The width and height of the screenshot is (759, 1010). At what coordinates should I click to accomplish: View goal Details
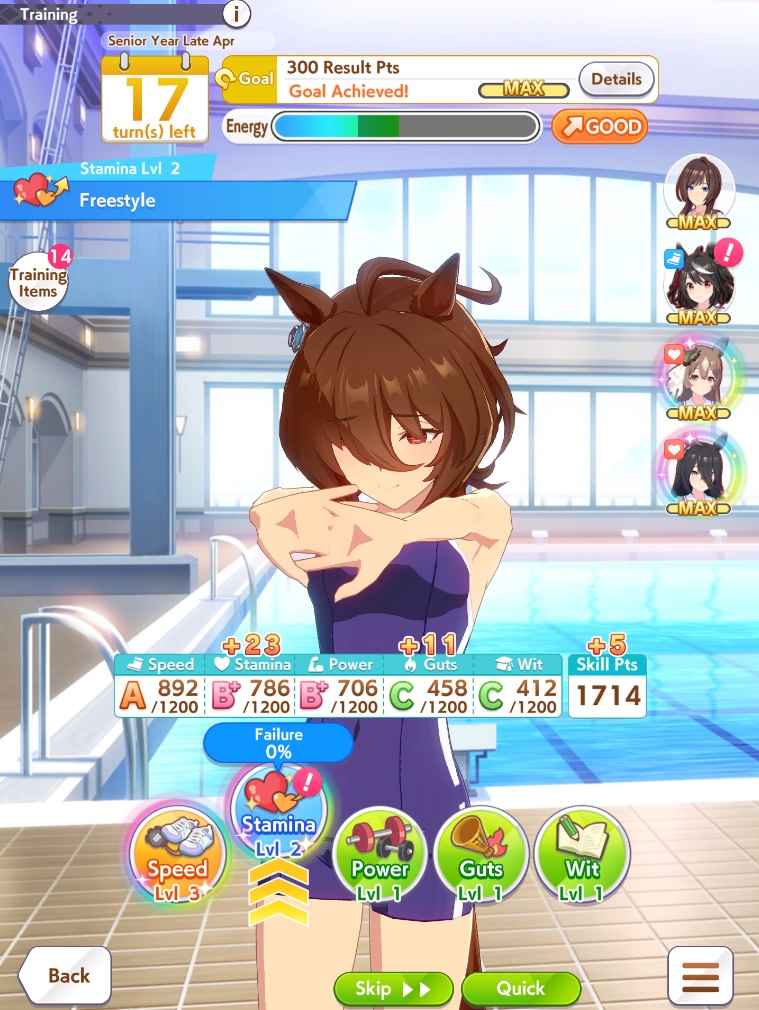click(x=616, y=79)
